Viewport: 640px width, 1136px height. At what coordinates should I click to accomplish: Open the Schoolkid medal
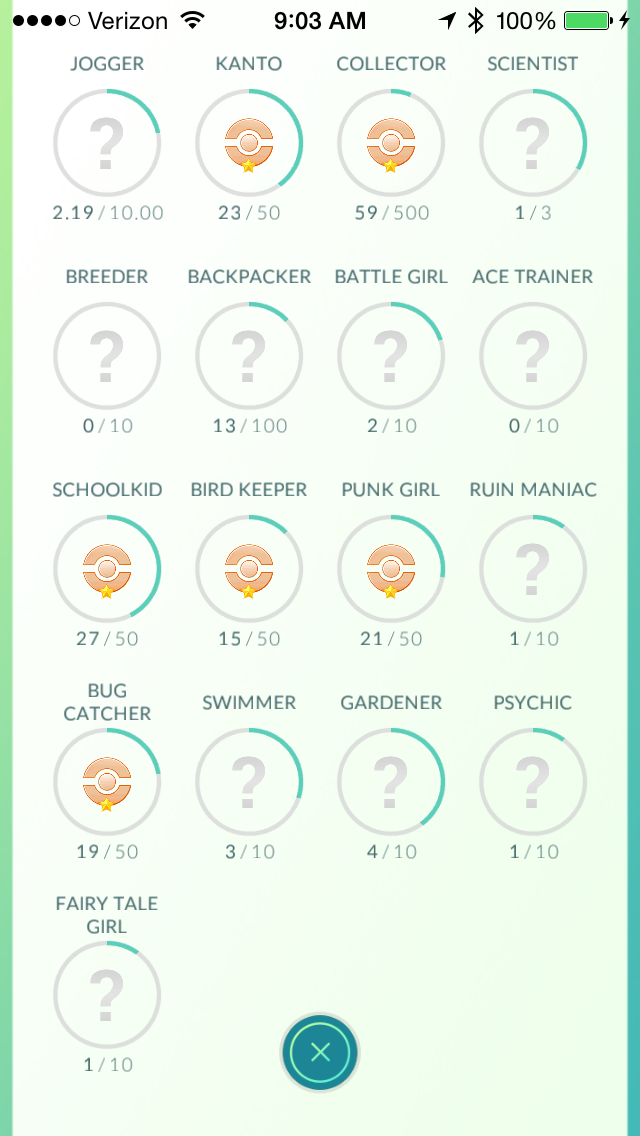coord(107,569)
